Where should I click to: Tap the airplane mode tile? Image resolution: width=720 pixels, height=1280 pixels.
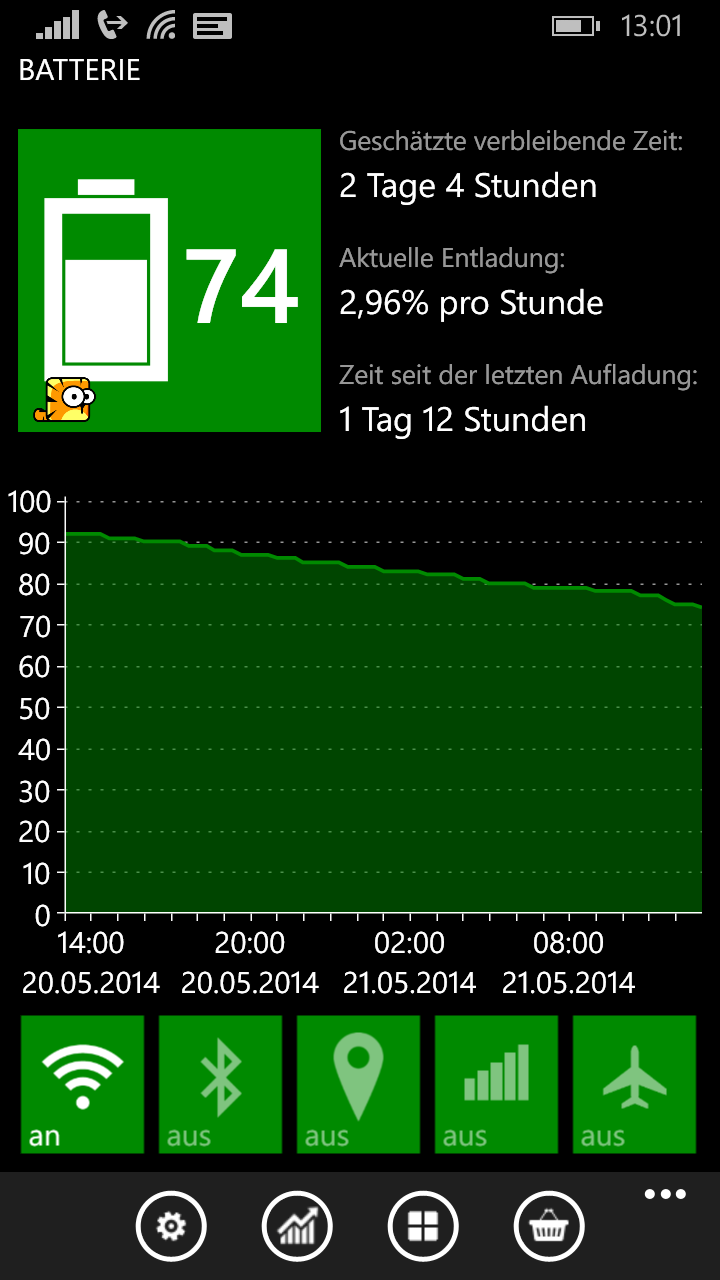pos(634,1085)
